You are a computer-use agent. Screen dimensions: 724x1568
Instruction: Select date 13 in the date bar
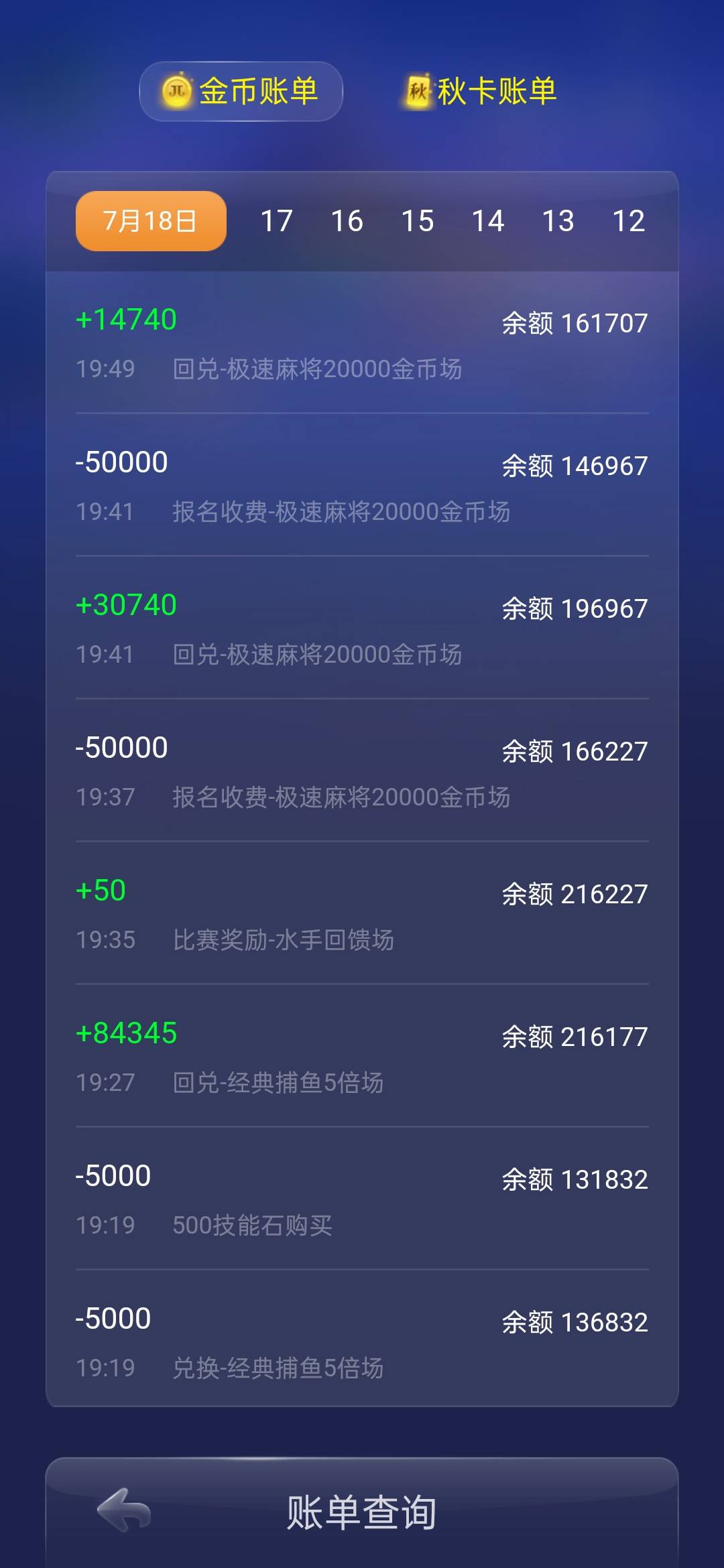point(559,220)
